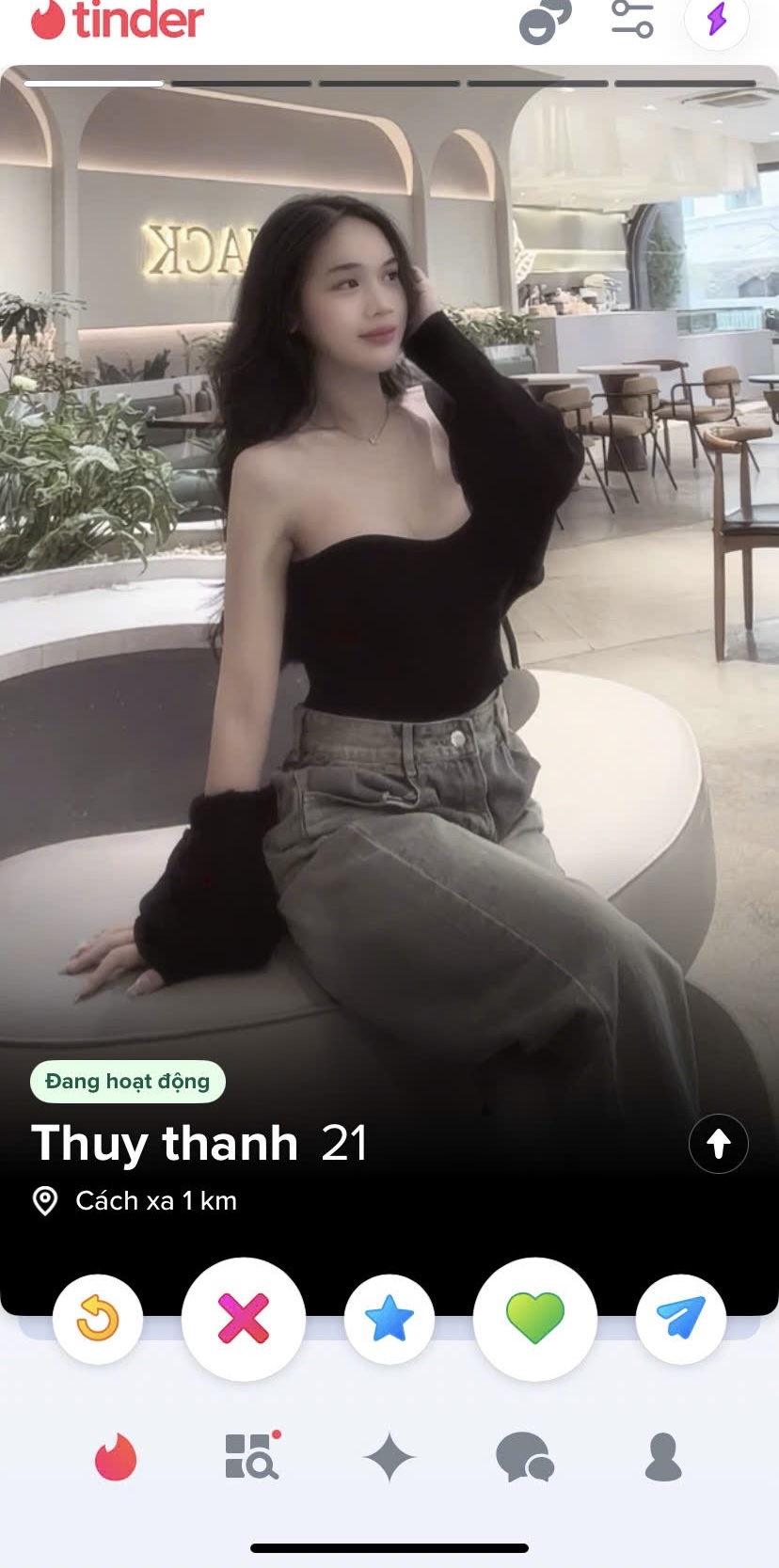Screen dimensions: 779x1568
Task: Go to the Messages tab
Action: 525,1458
